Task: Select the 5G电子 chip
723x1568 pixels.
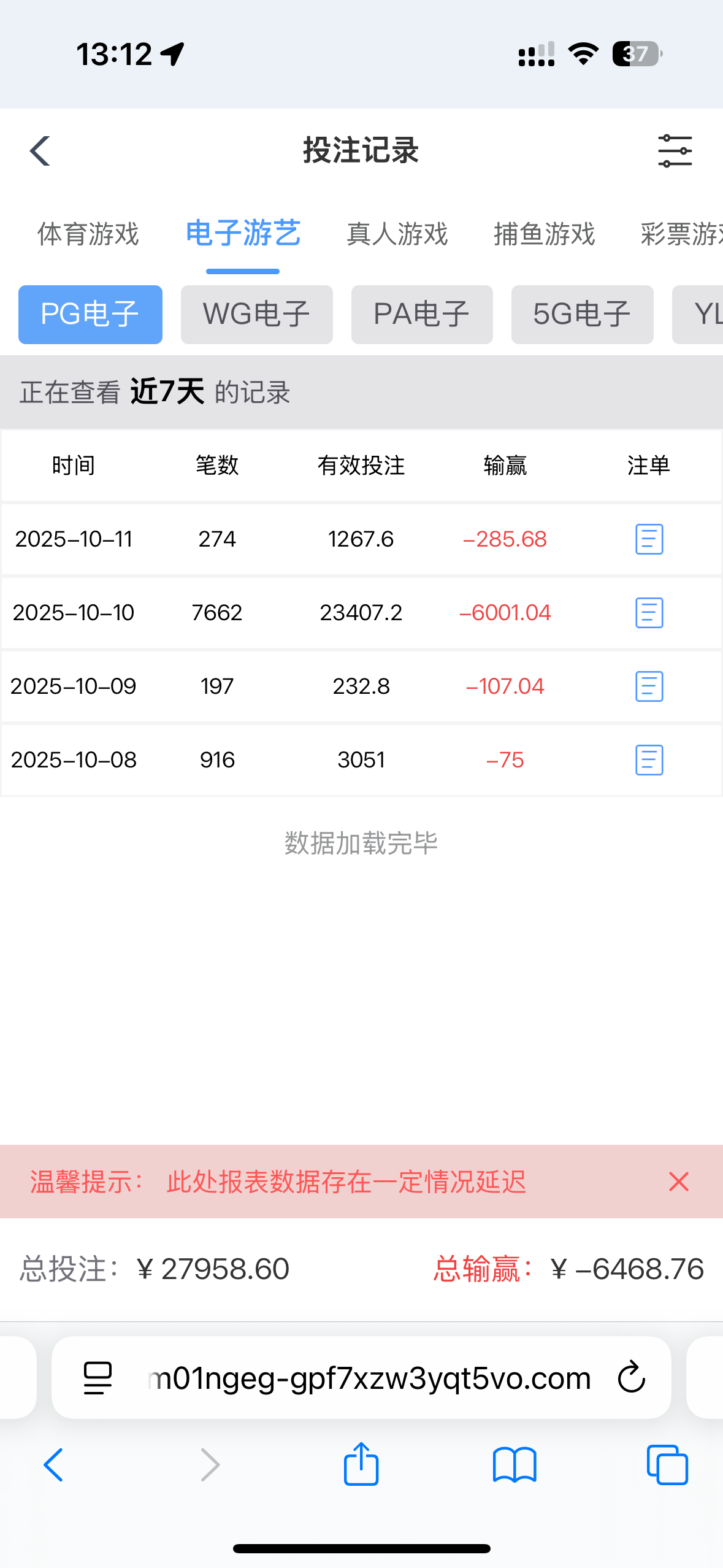Action: 582,315
